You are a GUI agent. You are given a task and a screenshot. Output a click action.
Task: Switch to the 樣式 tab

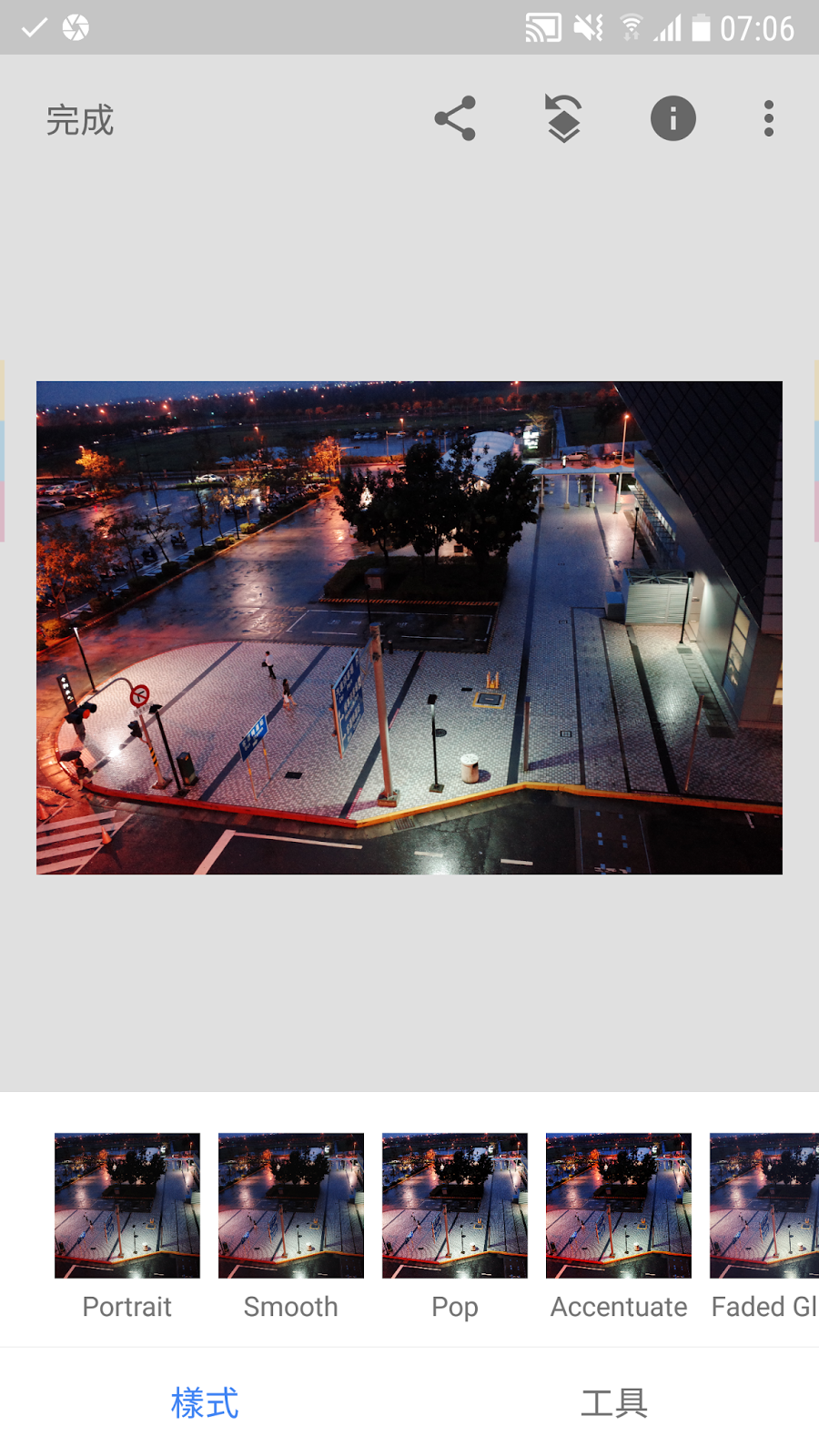(205, 1402)
